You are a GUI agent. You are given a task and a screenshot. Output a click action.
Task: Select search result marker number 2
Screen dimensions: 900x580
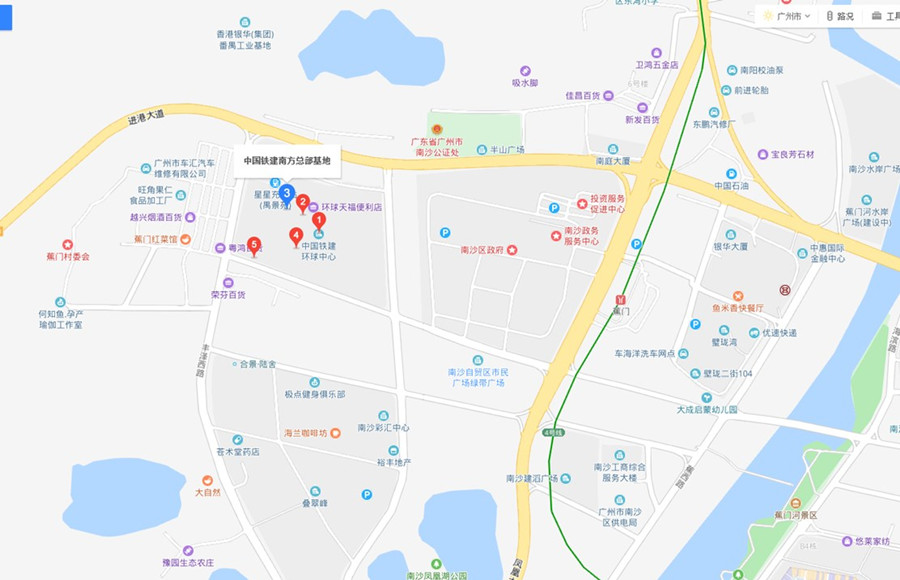click(x=303, y=203)
